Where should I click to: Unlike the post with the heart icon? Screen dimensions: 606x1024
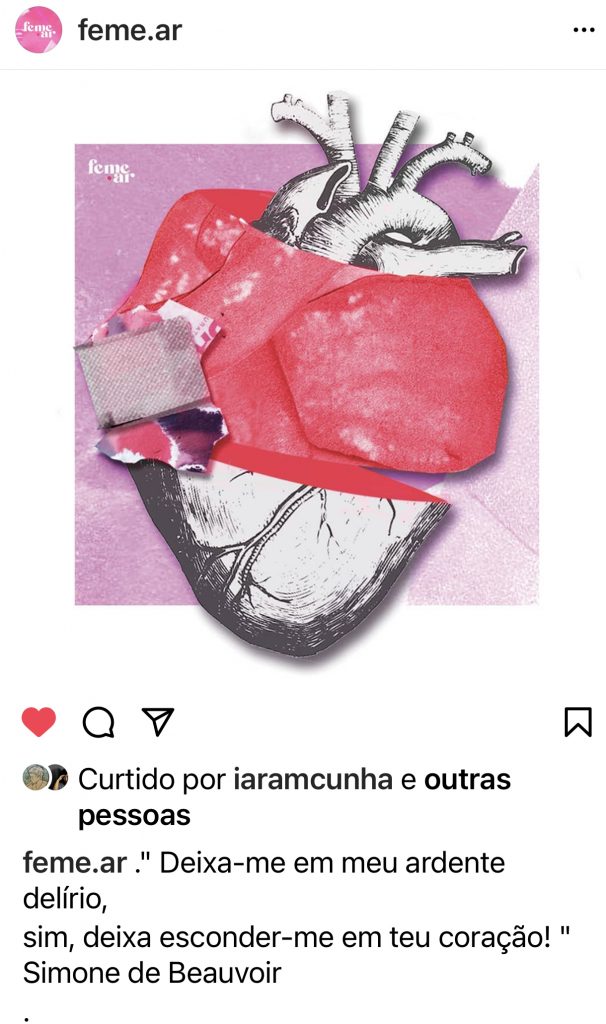click(39, 721)
